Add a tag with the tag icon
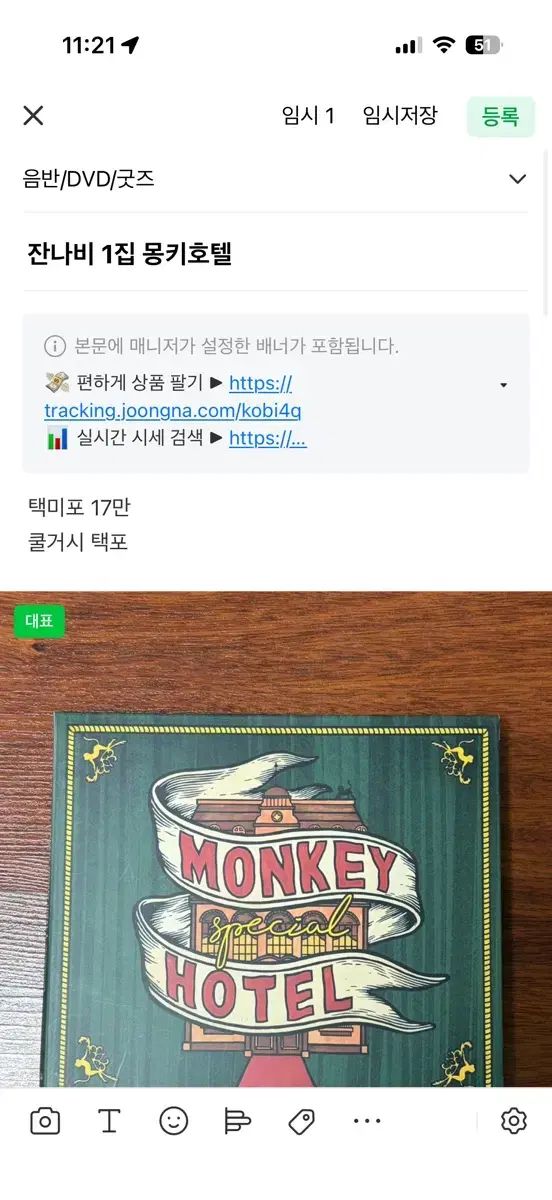The width and height of the screenshot is (552, 1200). click(x=302, y=1121)
